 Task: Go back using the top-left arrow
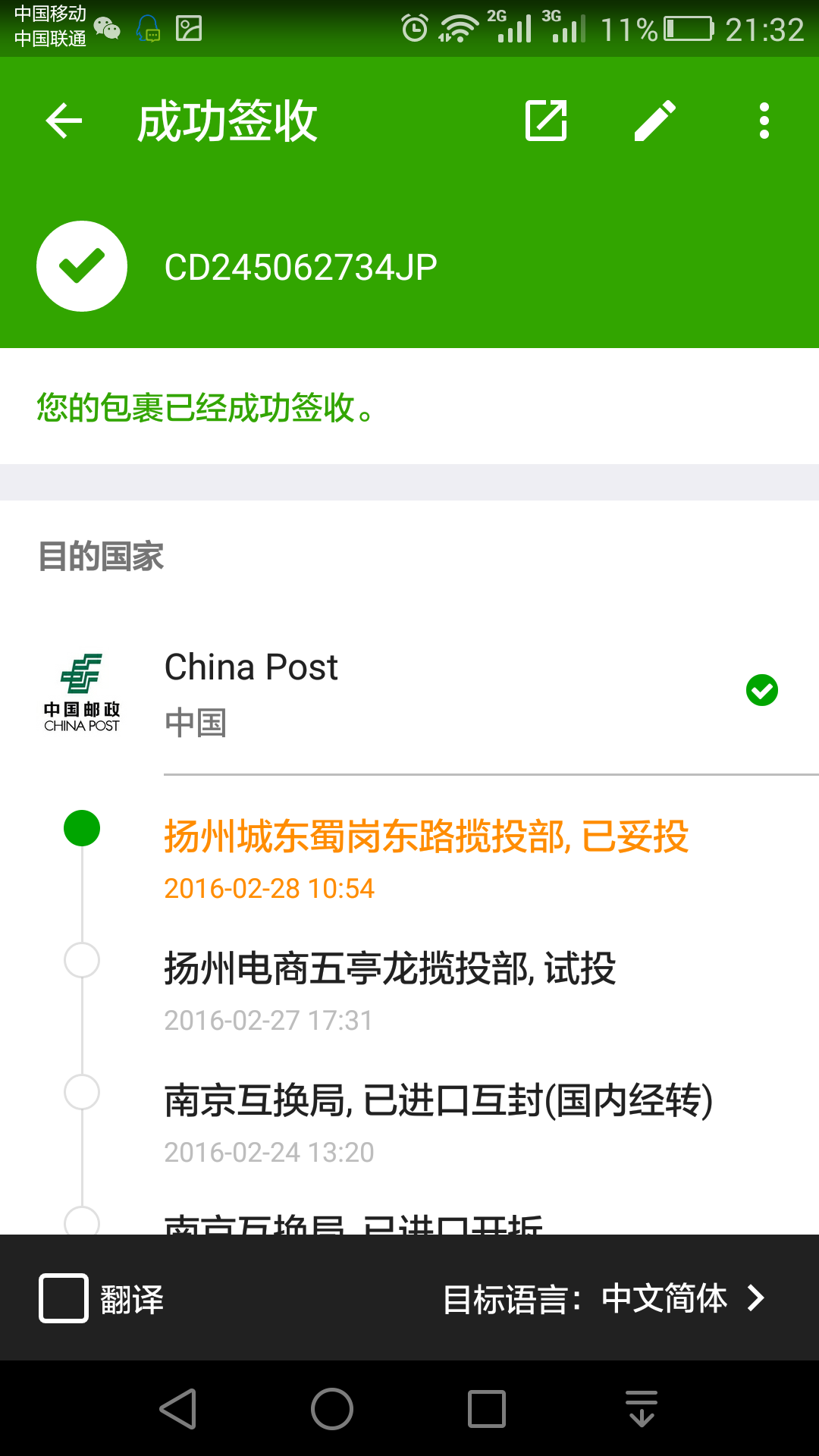(64, 121)
